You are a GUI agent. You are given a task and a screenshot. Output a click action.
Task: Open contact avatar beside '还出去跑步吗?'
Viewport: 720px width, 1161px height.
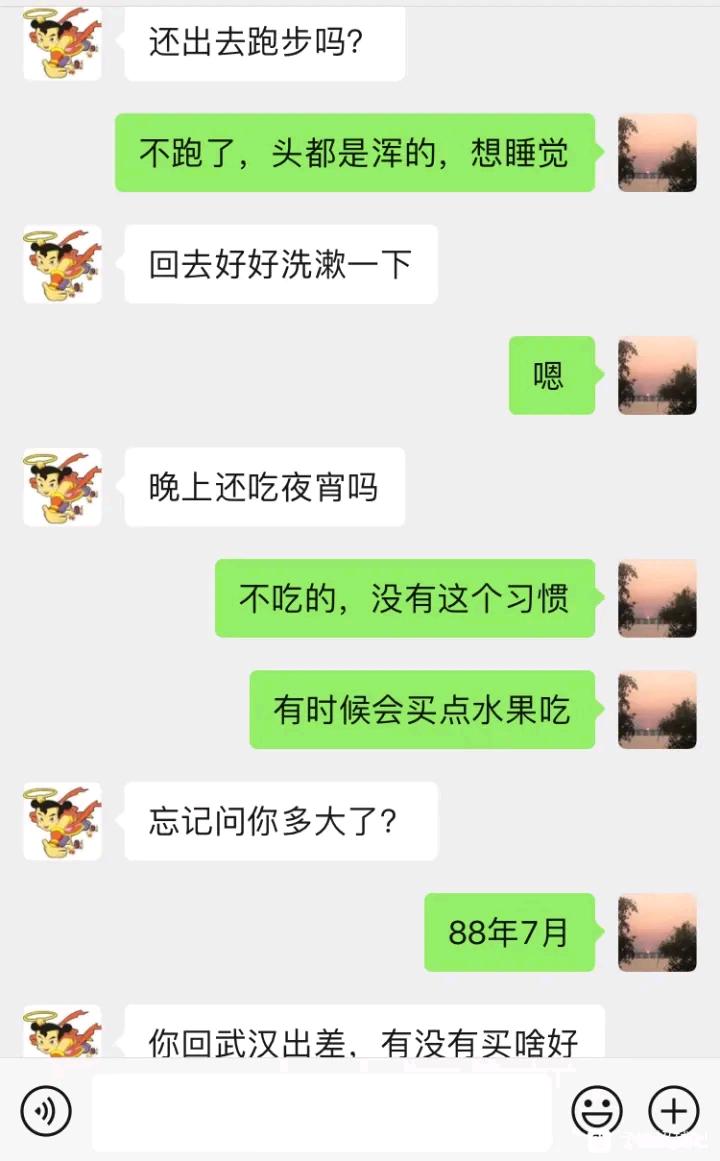62,43
